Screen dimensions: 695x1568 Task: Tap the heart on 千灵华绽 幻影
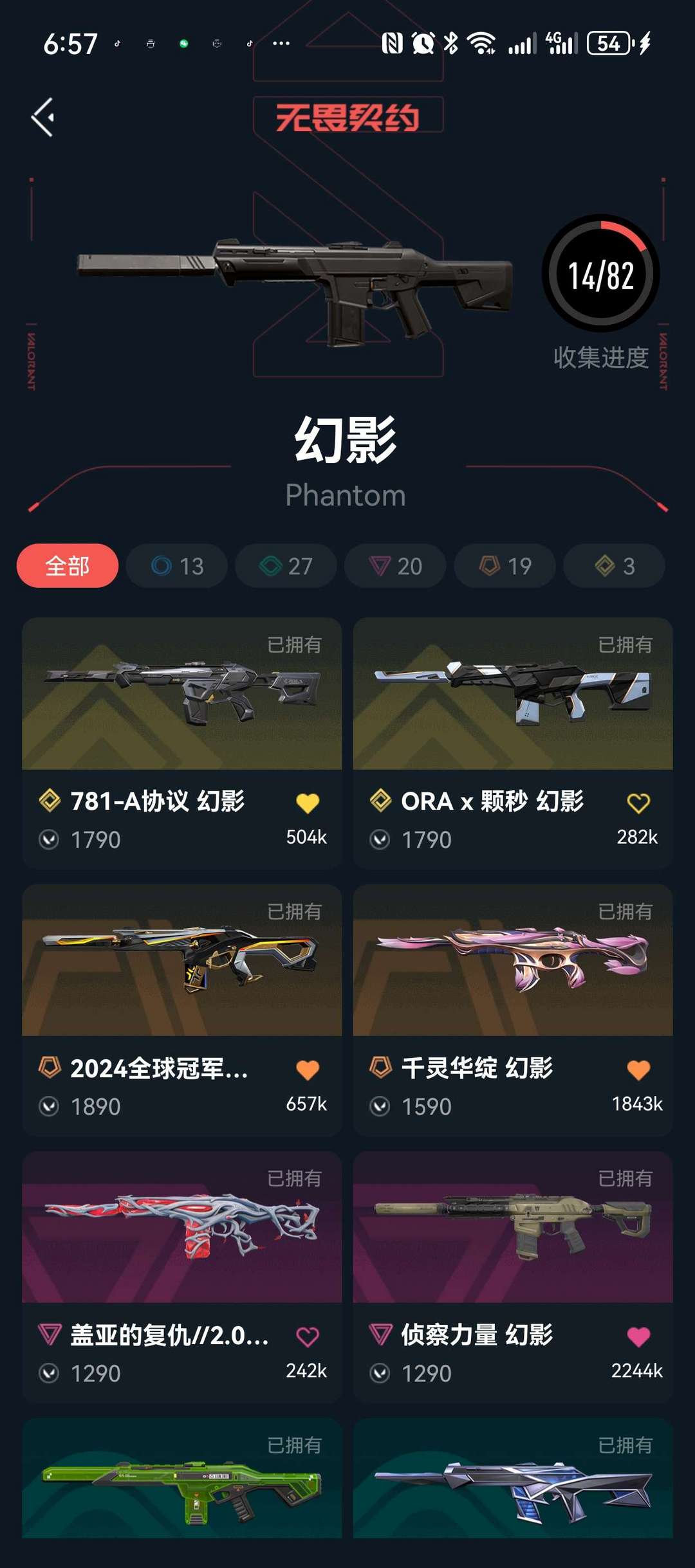pyautogui.click(x=638, y=1070)
